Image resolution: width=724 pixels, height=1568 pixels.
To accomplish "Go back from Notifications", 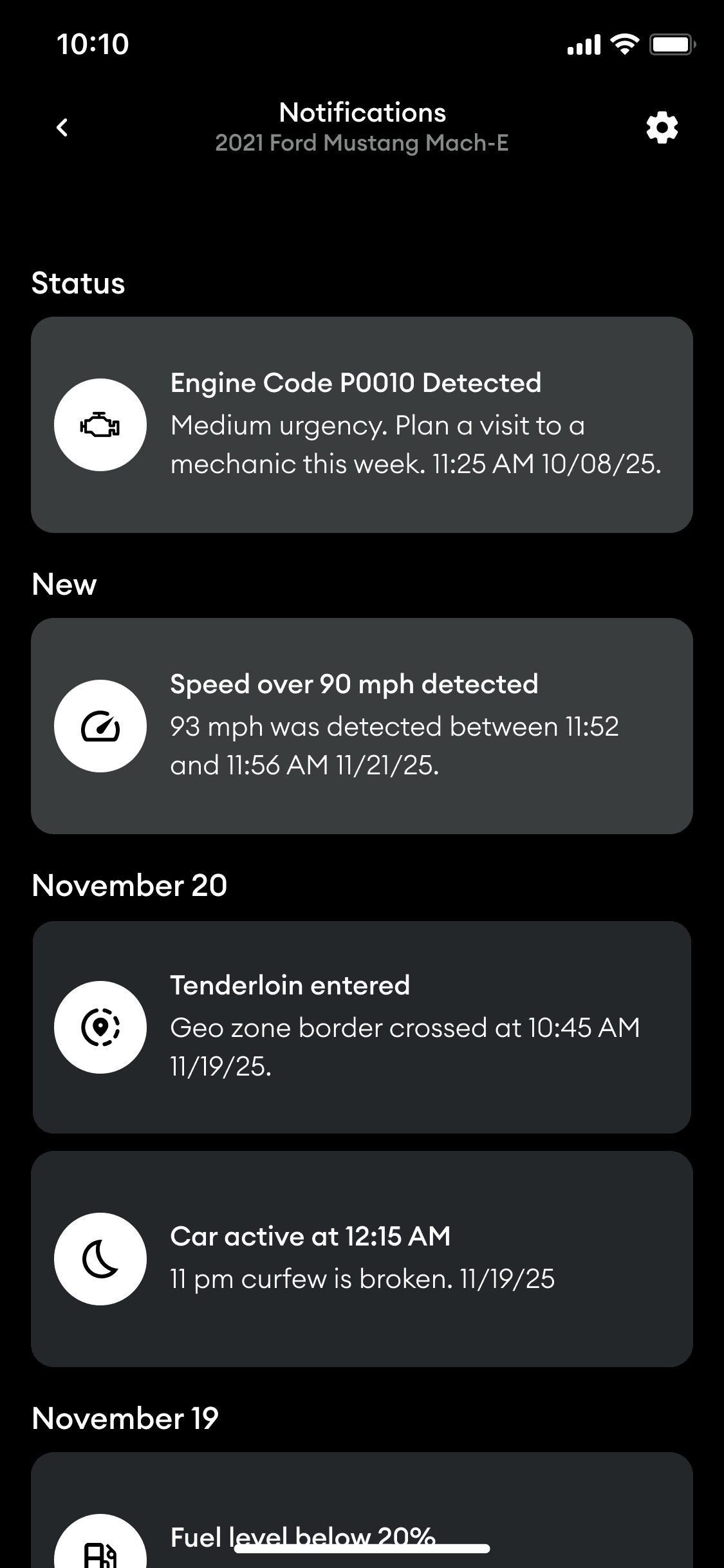I will tap(62, 127).
